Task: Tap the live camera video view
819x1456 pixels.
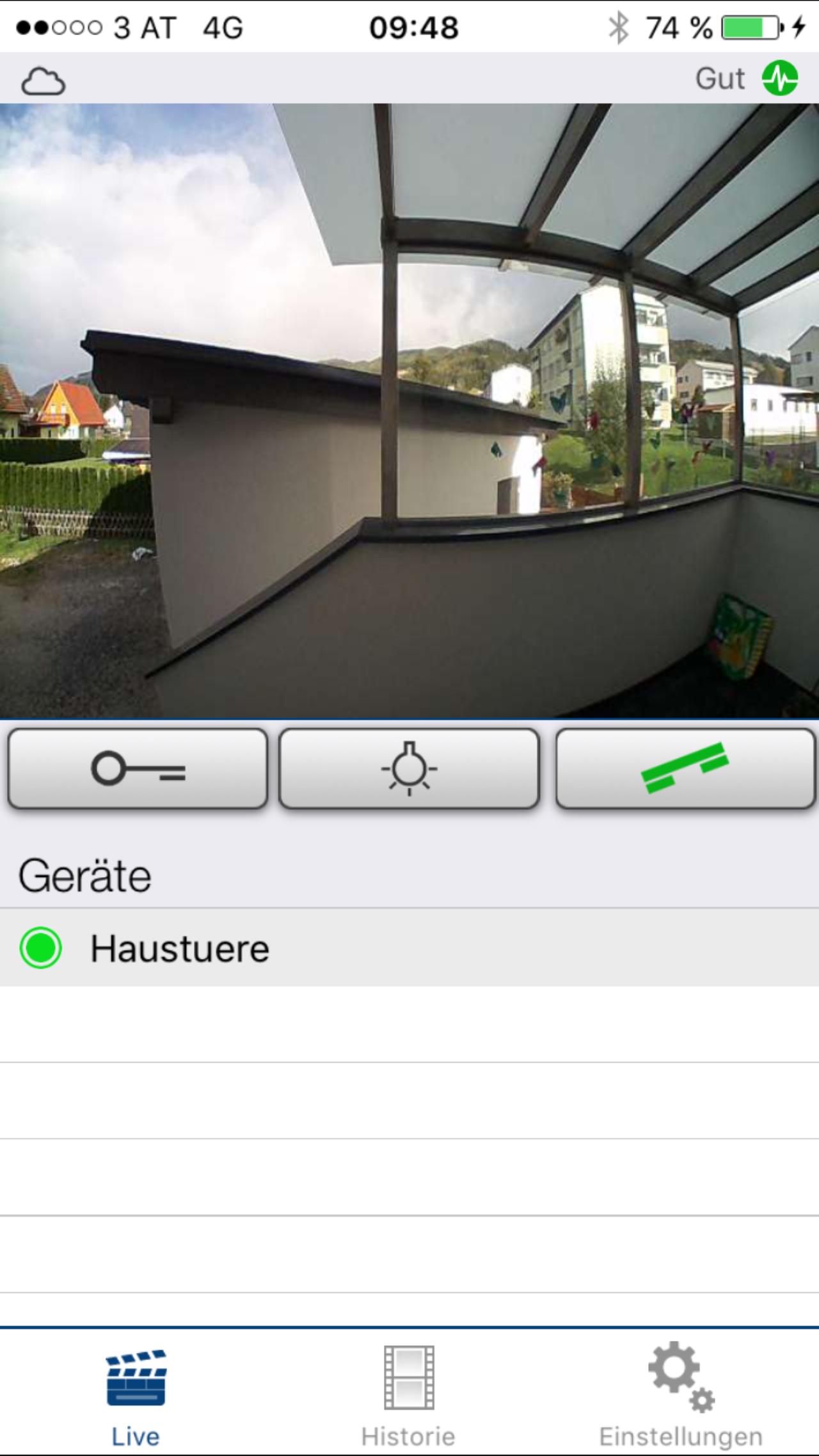Action: click(409, 411)
